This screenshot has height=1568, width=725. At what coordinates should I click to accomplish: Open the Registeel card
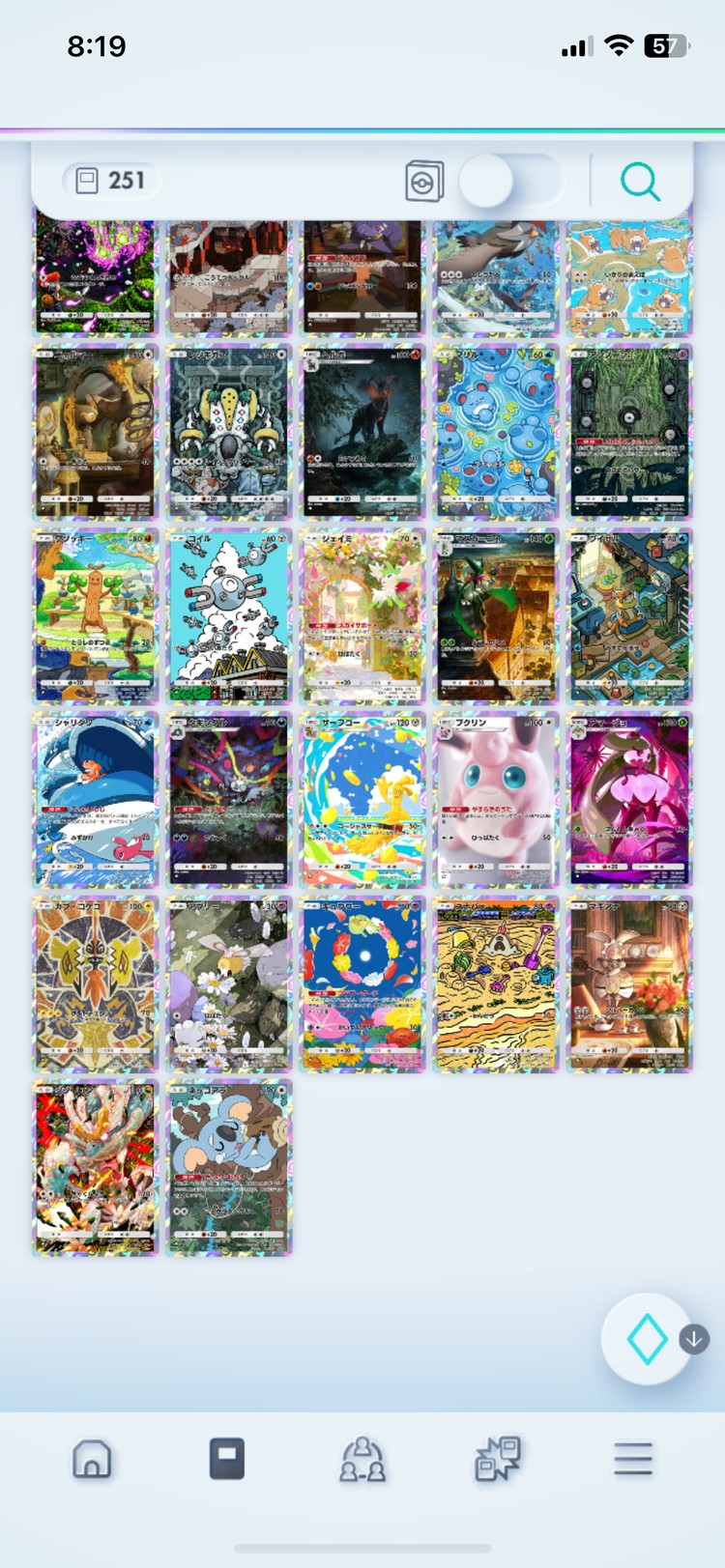tap(229, 433)
